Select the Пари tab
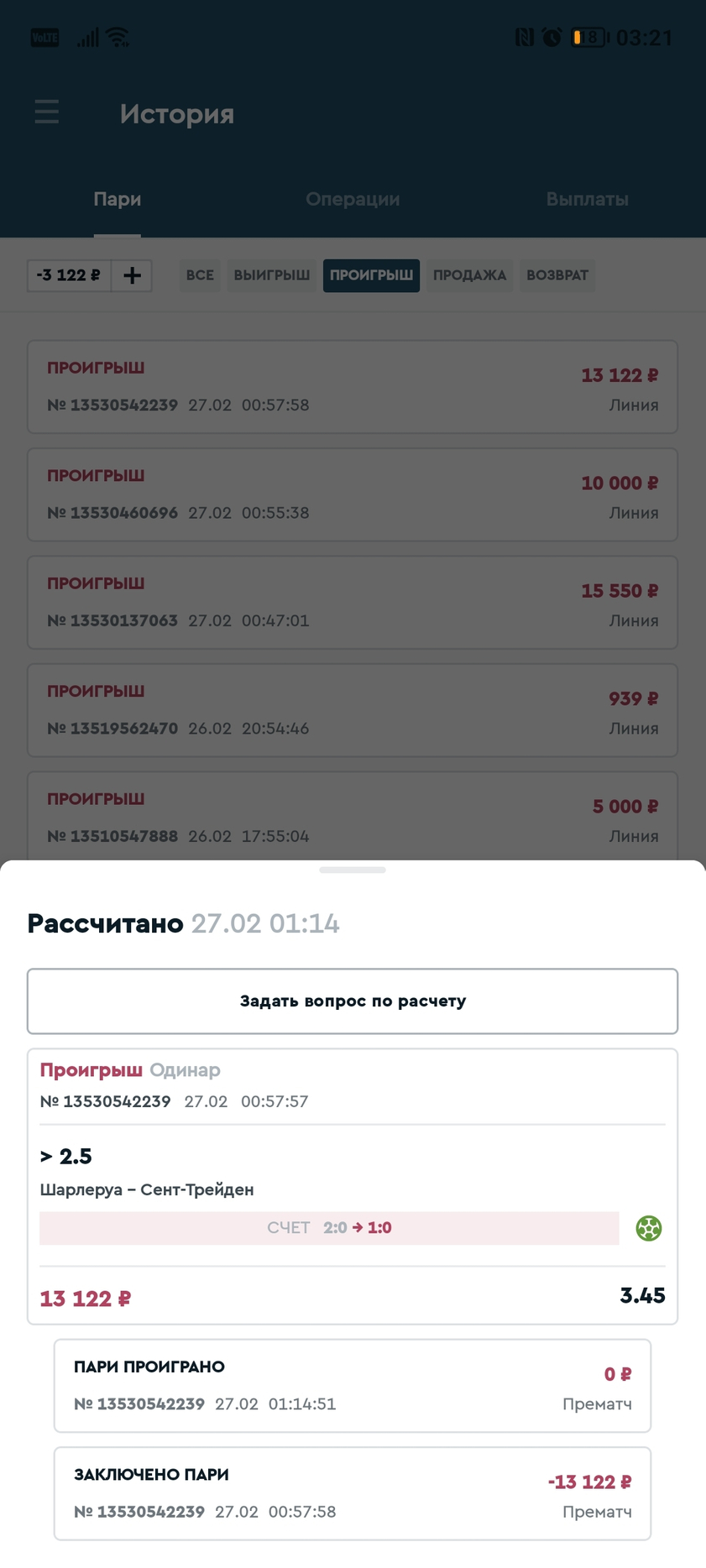 pos(118,199)
